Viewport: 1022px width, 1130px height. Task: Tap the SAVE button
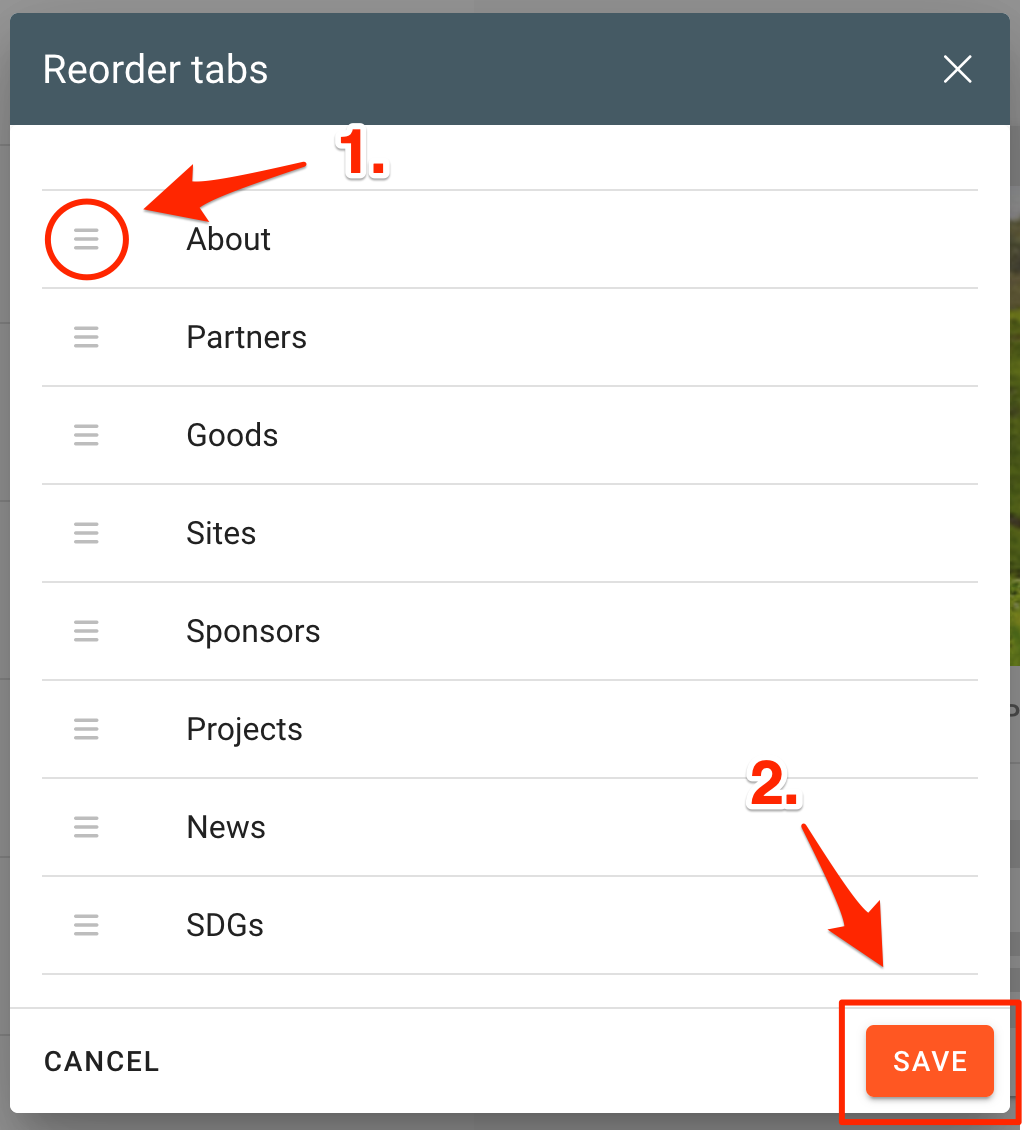[x=929, y=1061]
